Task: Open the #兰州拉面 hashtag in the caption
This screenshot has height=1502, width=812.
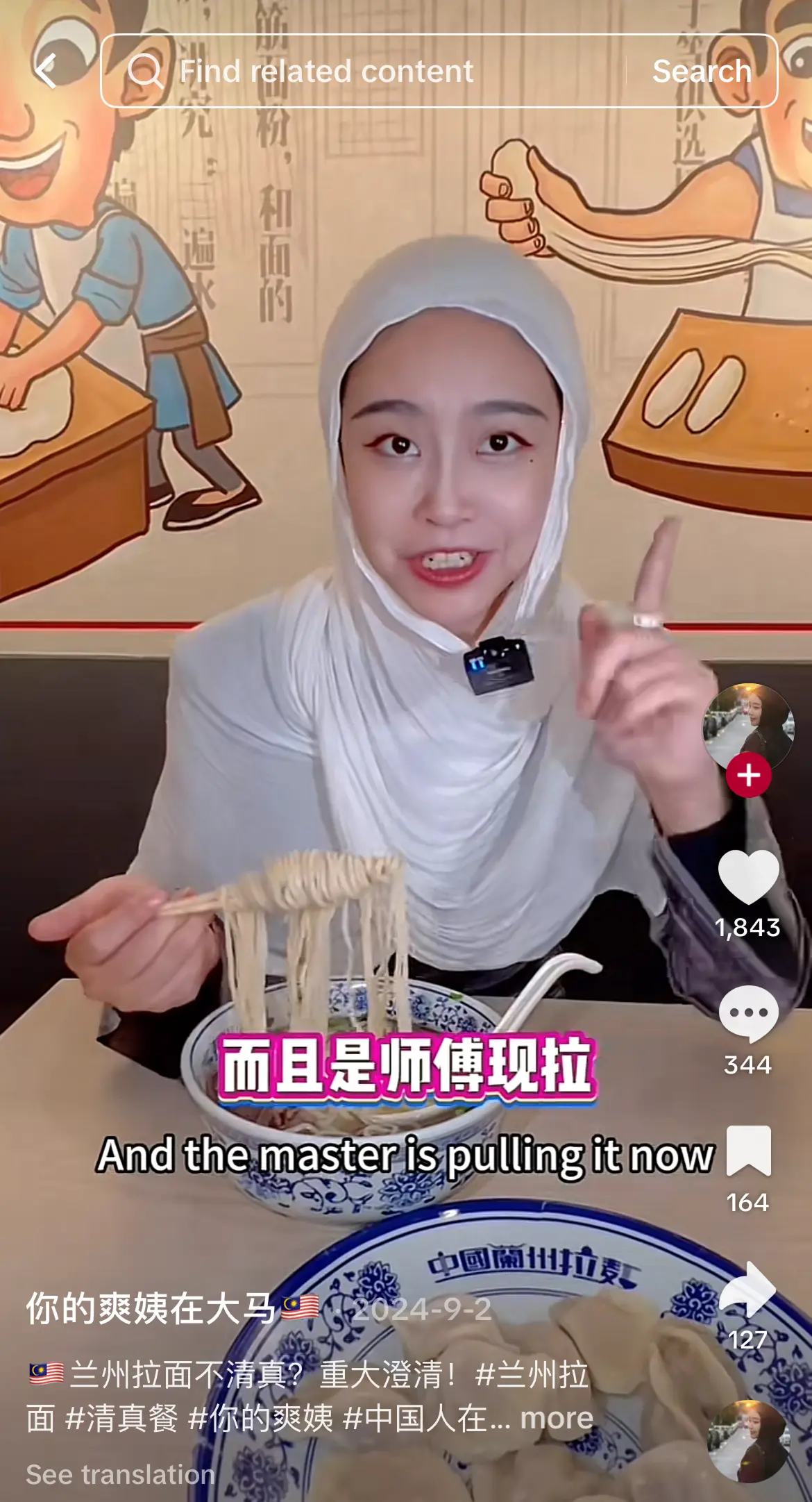Action: (532, 1375)
